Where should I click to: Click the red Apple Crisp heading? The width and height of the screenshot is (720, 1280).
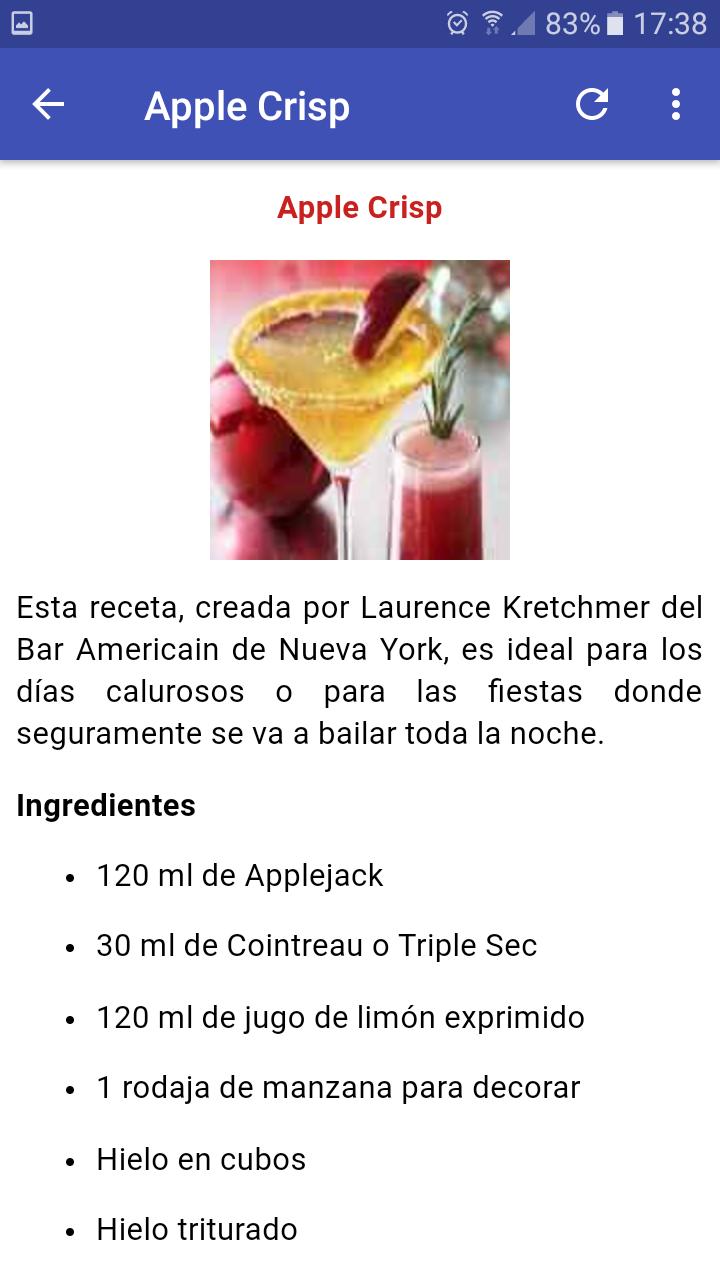point(360,207)
